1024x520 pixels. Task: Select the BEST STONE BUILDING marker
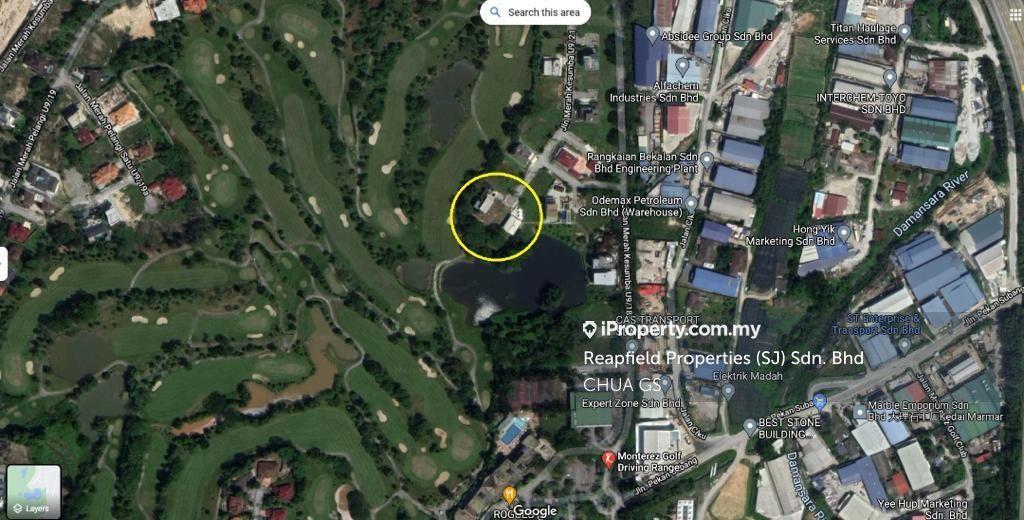click(x=749, y=427)
